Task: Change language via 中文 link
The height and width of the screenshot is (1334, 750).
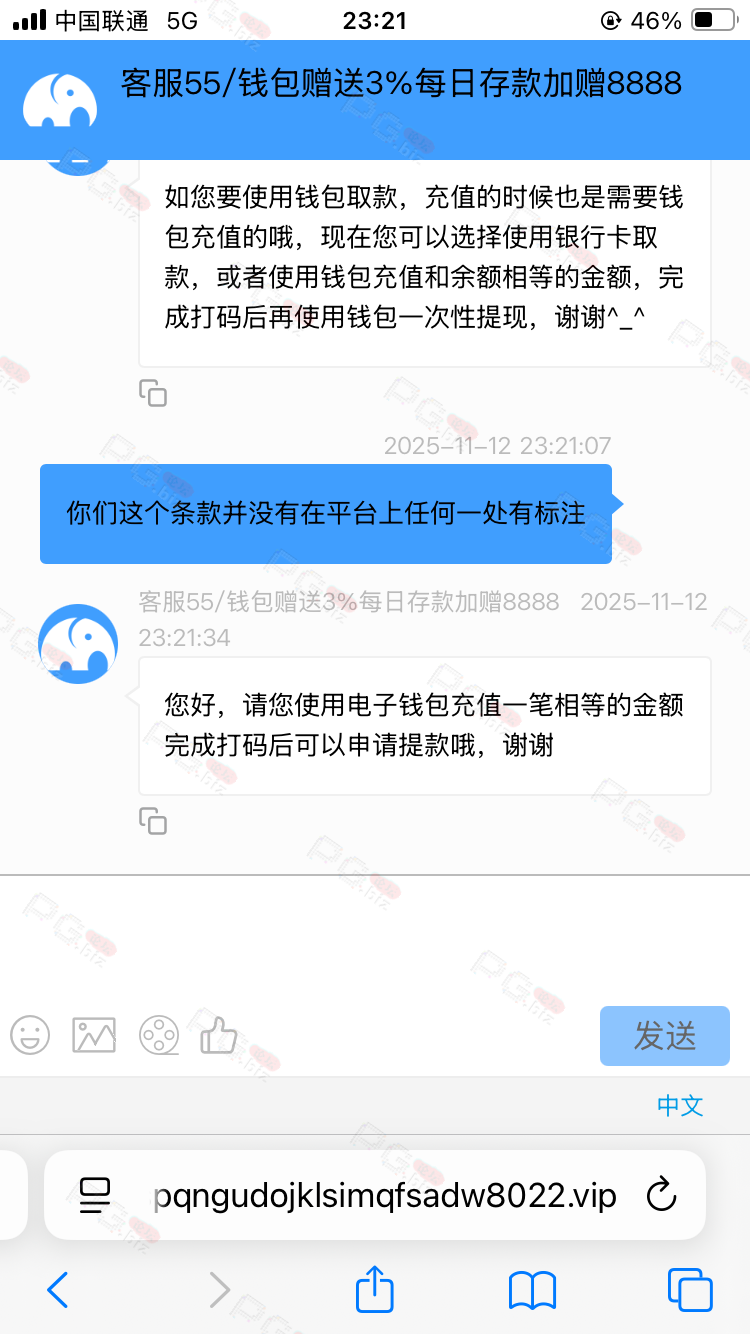Action: click(680, 1105)
